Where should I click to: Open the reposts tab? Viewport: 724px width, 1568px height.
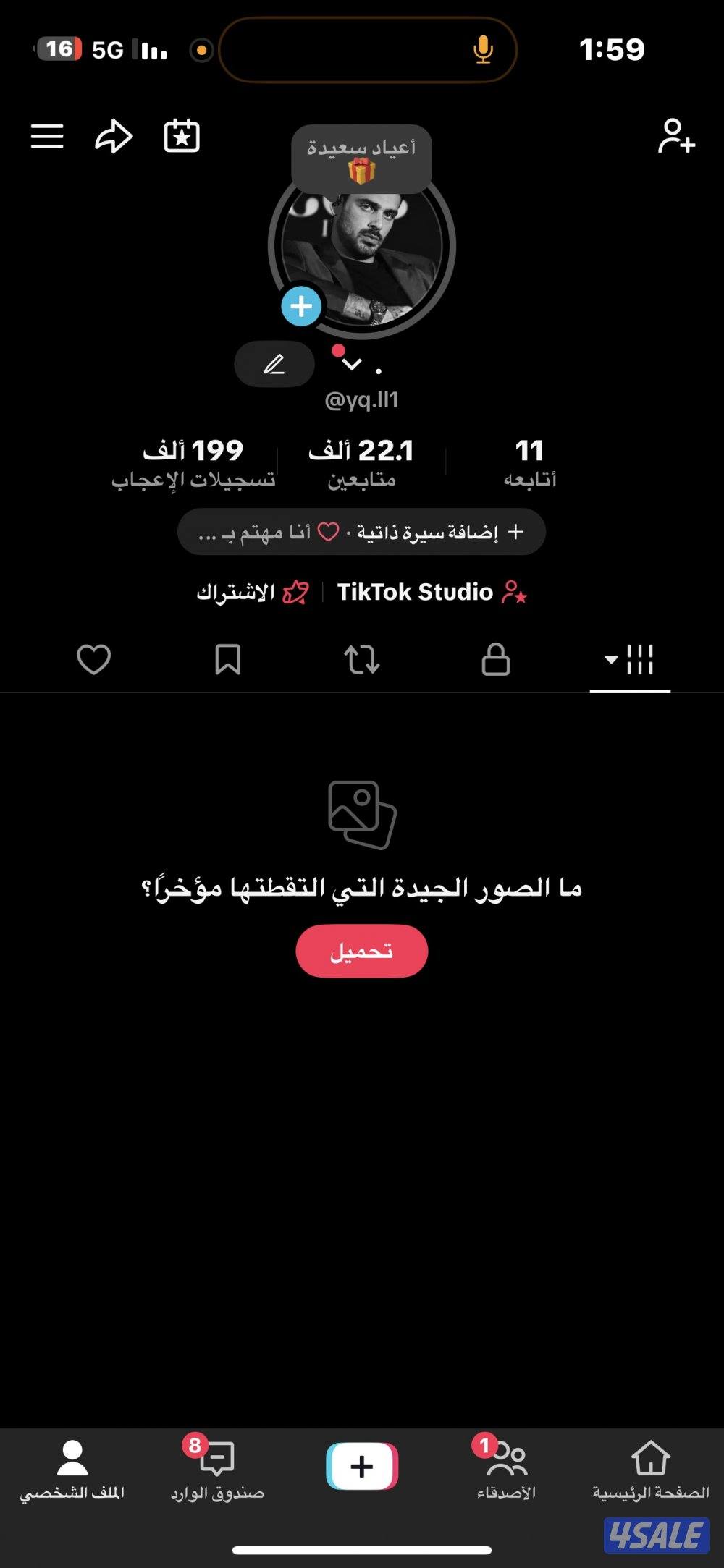[x=363, y=659]
